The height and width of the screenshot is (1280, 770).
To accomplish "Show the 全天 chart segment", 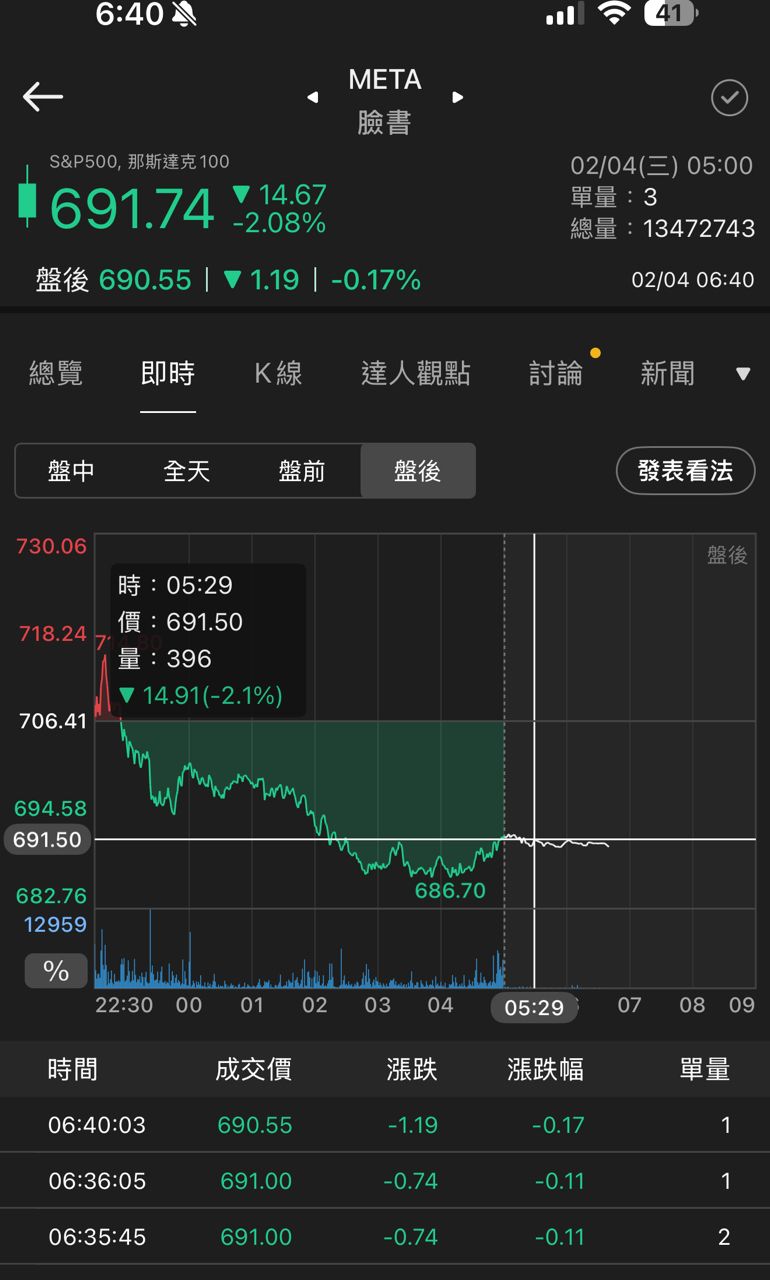I will [x=187, y=471].
